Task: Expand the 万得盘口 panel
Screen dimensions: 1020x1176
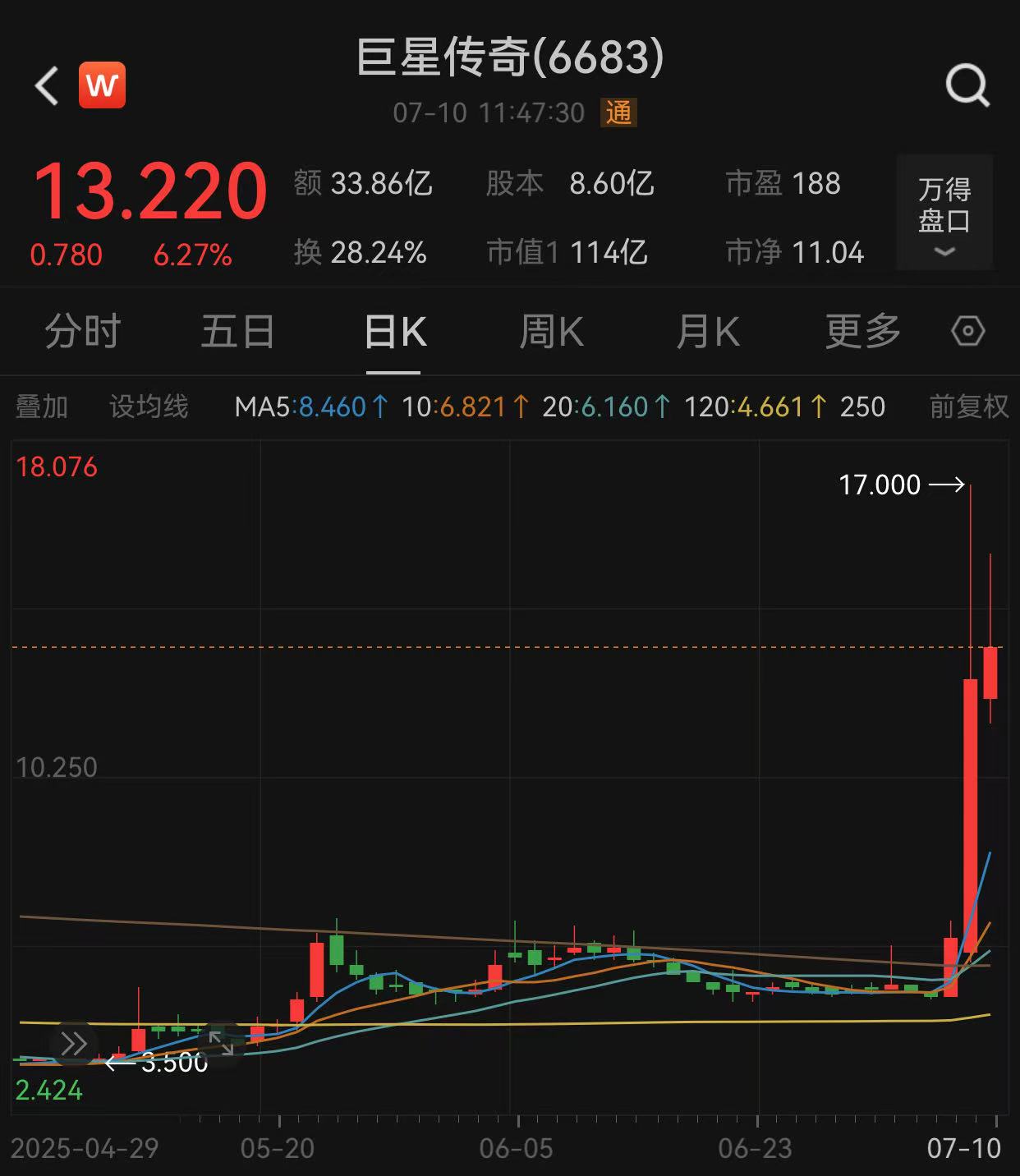Action: coord(944,214)
